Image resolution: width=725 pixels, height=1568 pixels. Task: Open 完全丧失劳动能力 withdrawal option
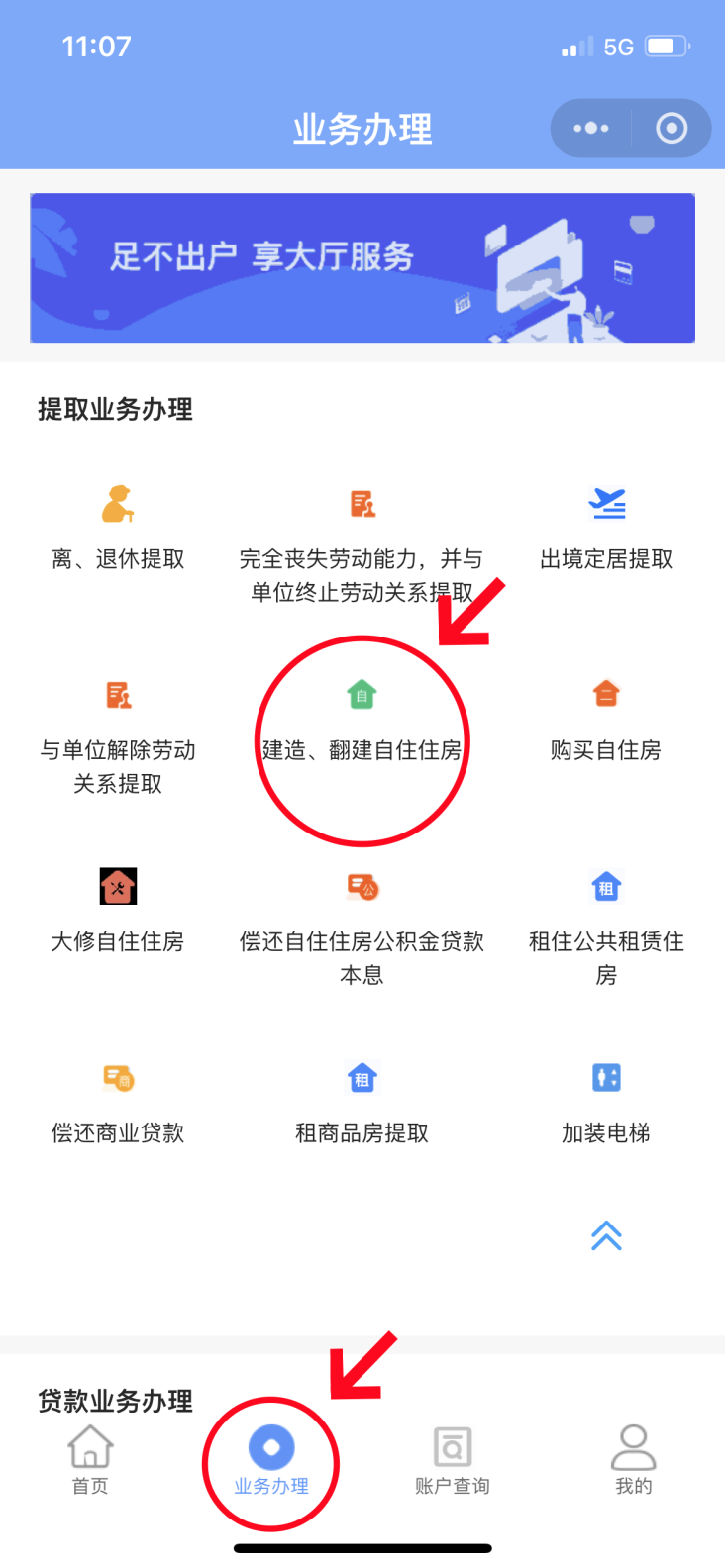click(362, 544)
